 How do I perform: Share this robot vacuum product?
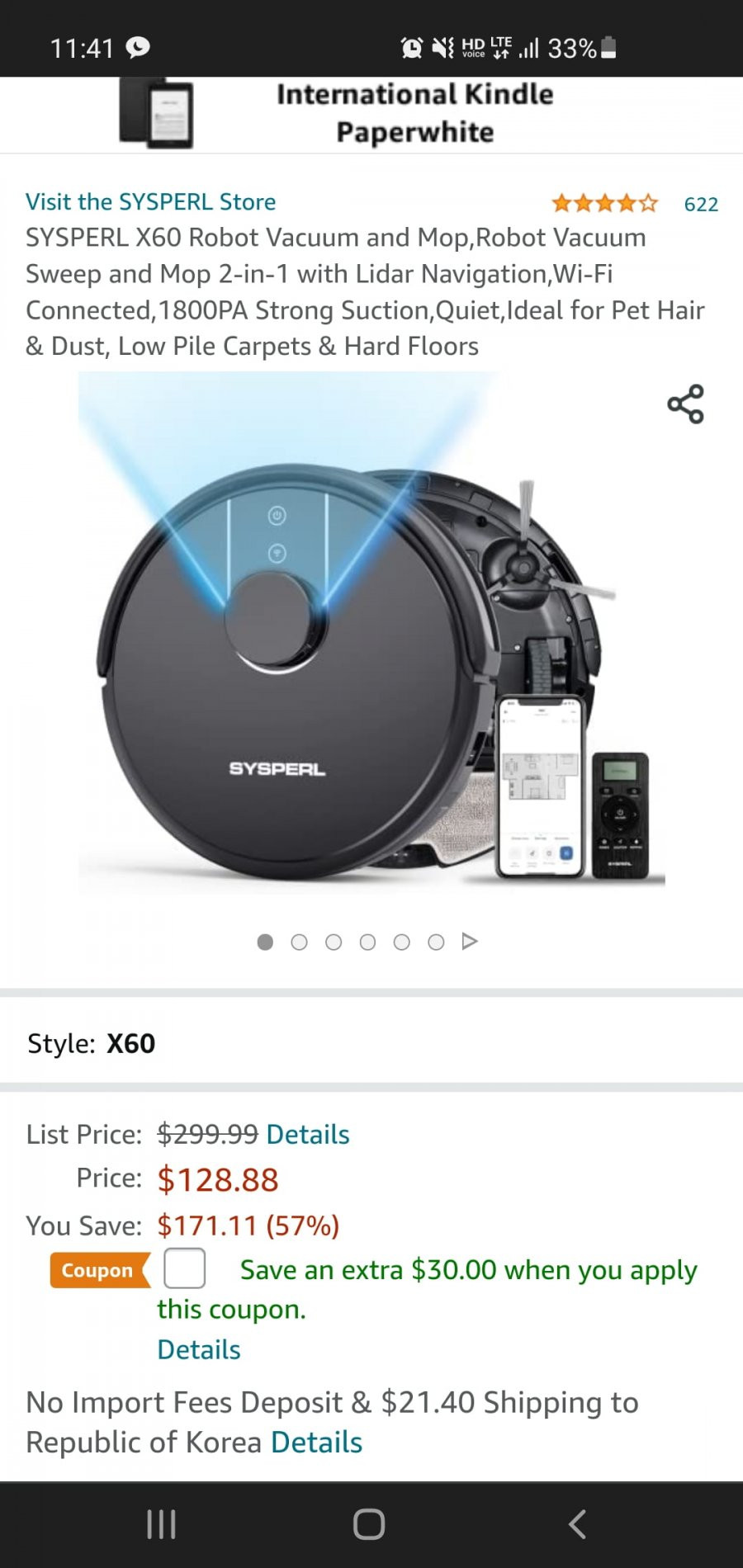click(685, 404)
